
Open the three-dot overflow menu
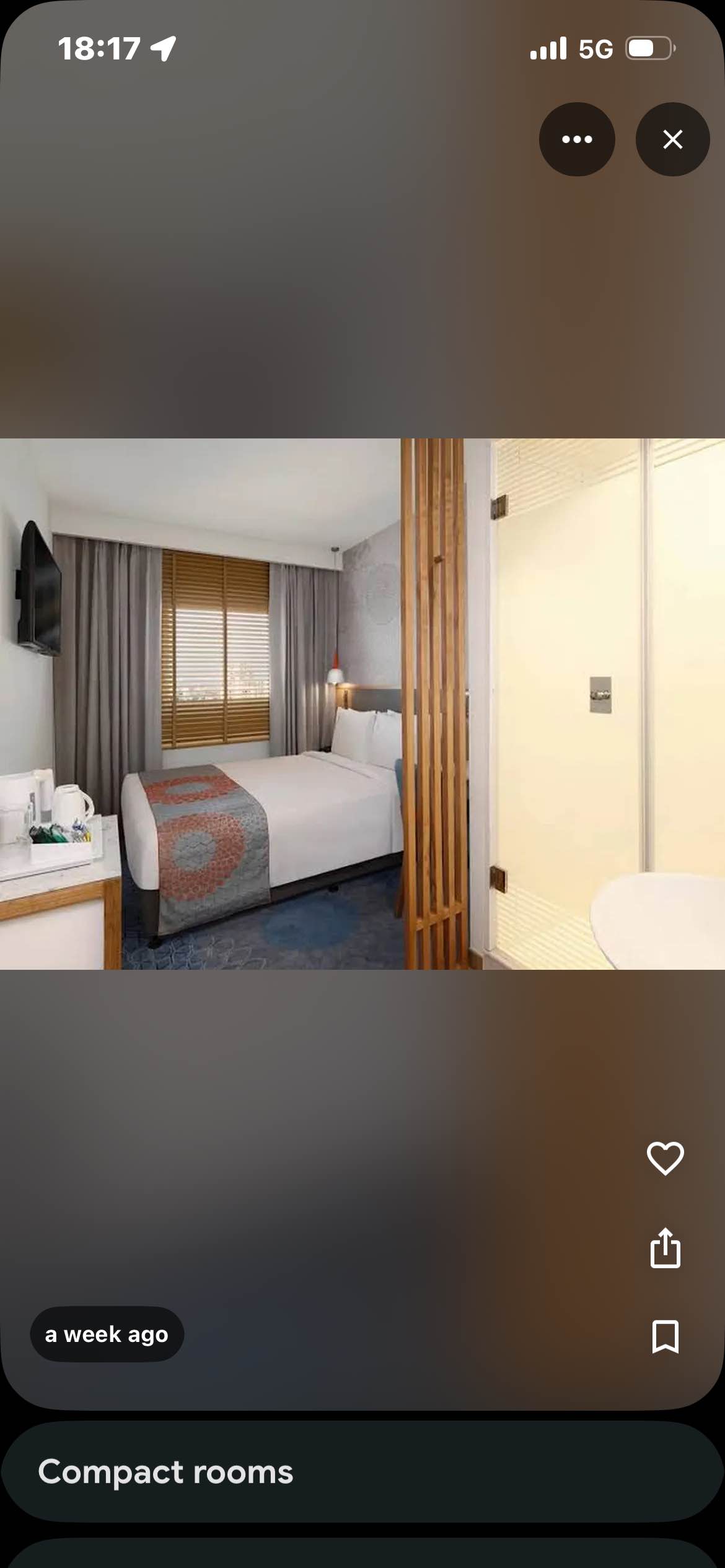pyautogui.click(x=577, y=139)
